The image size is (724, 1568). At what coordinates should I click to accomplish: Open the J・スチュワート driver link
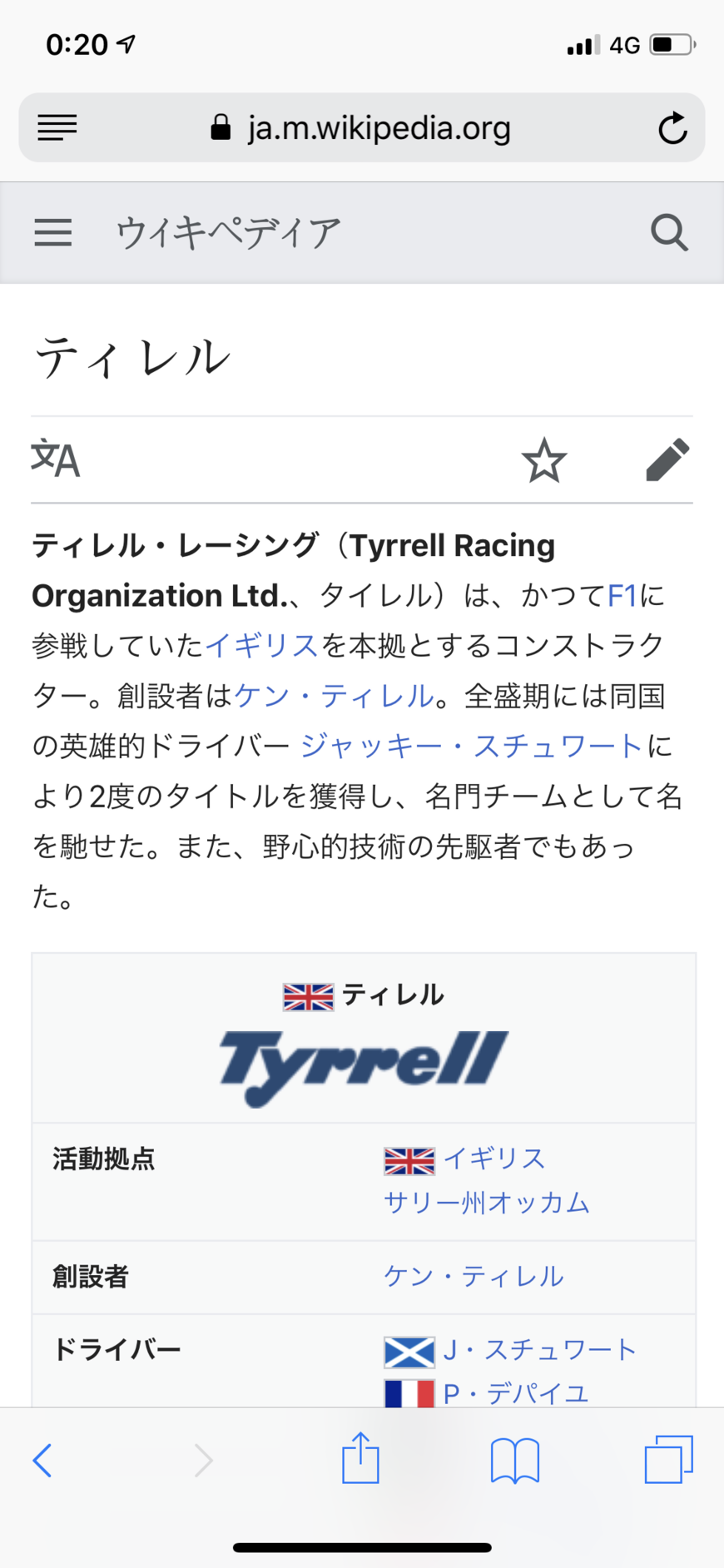[x=540, y=1349]
